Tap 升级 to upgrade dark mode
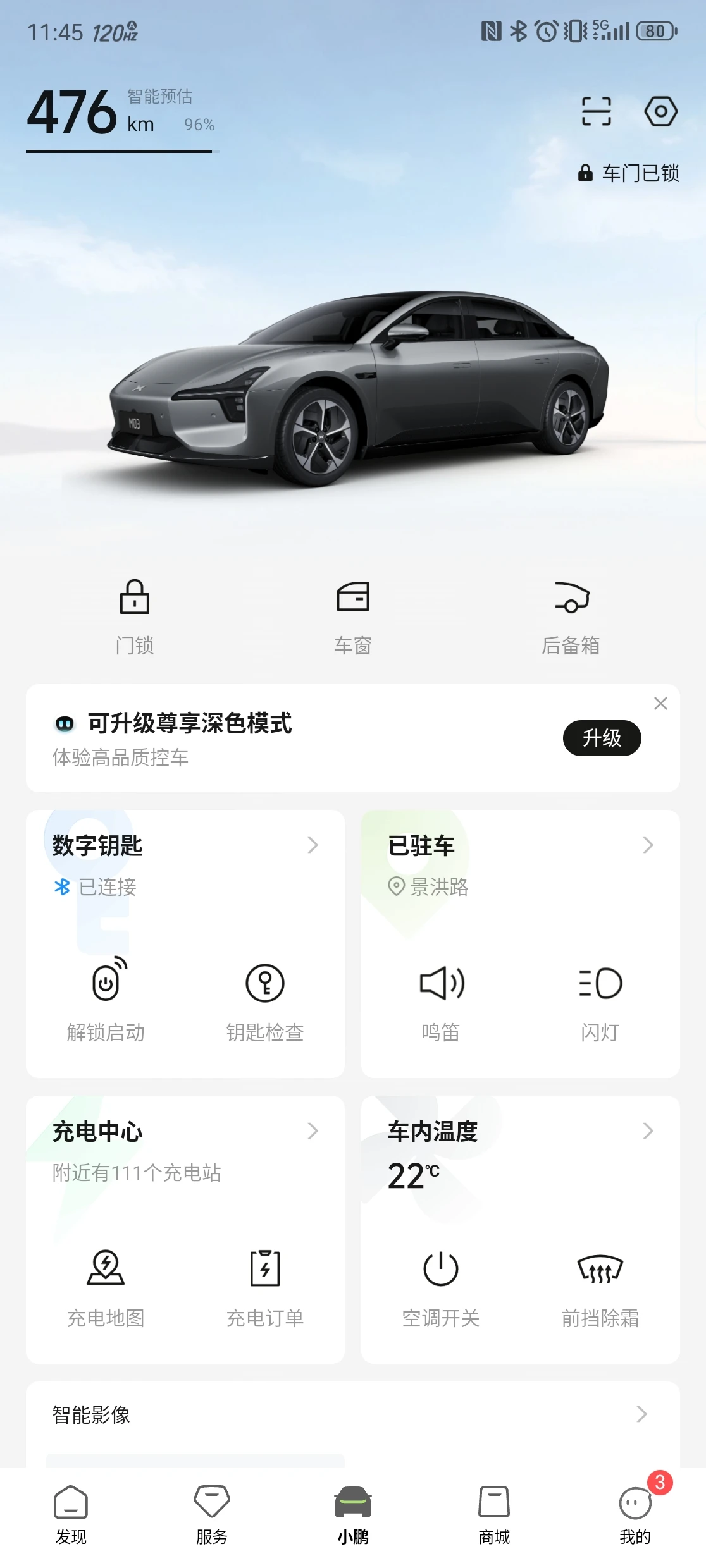 coord(602,738)
